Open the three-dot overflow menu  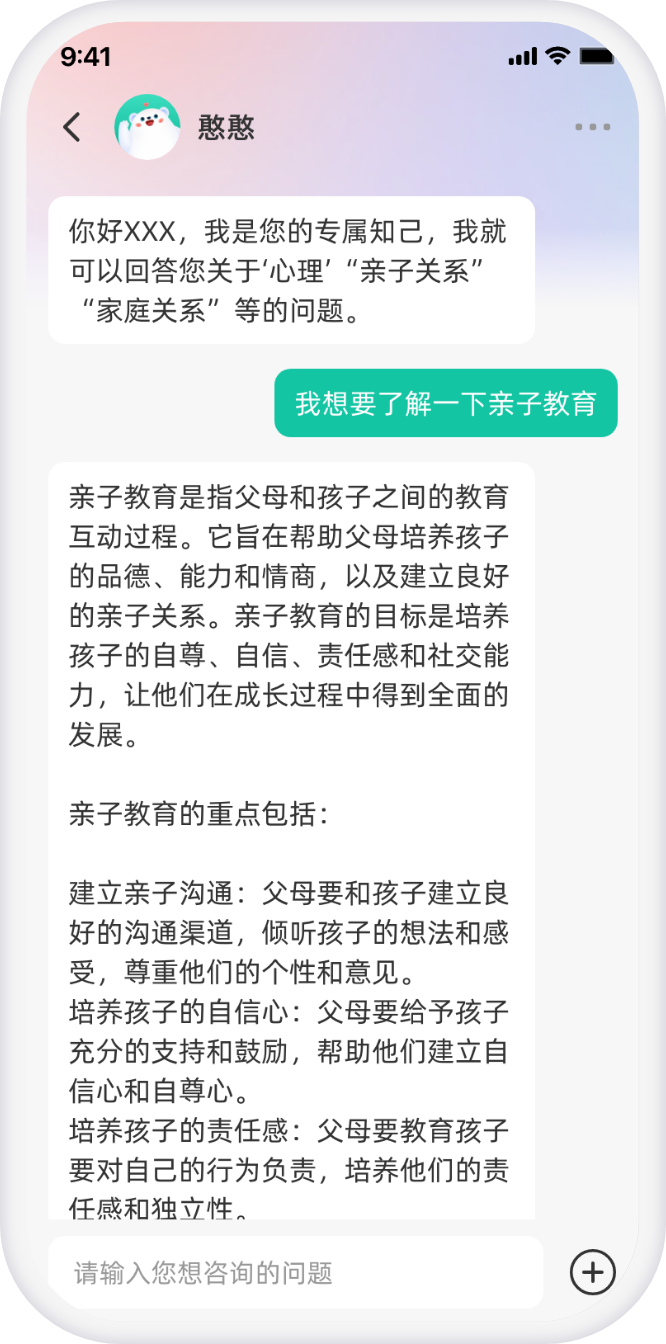tap(592, 127)
